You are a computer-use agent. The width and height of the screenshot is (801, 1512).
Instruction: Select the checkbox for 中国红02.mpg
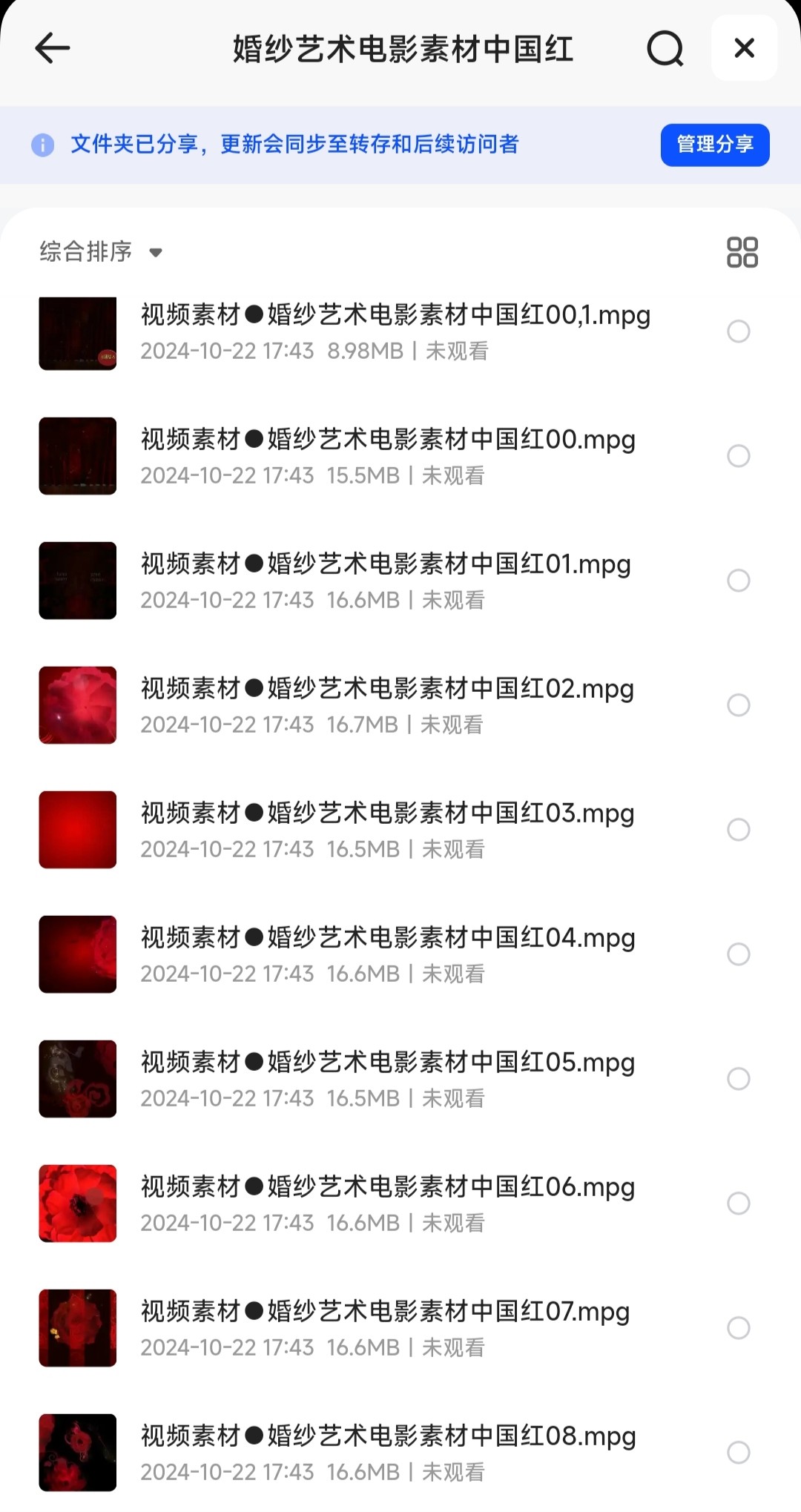738,705
